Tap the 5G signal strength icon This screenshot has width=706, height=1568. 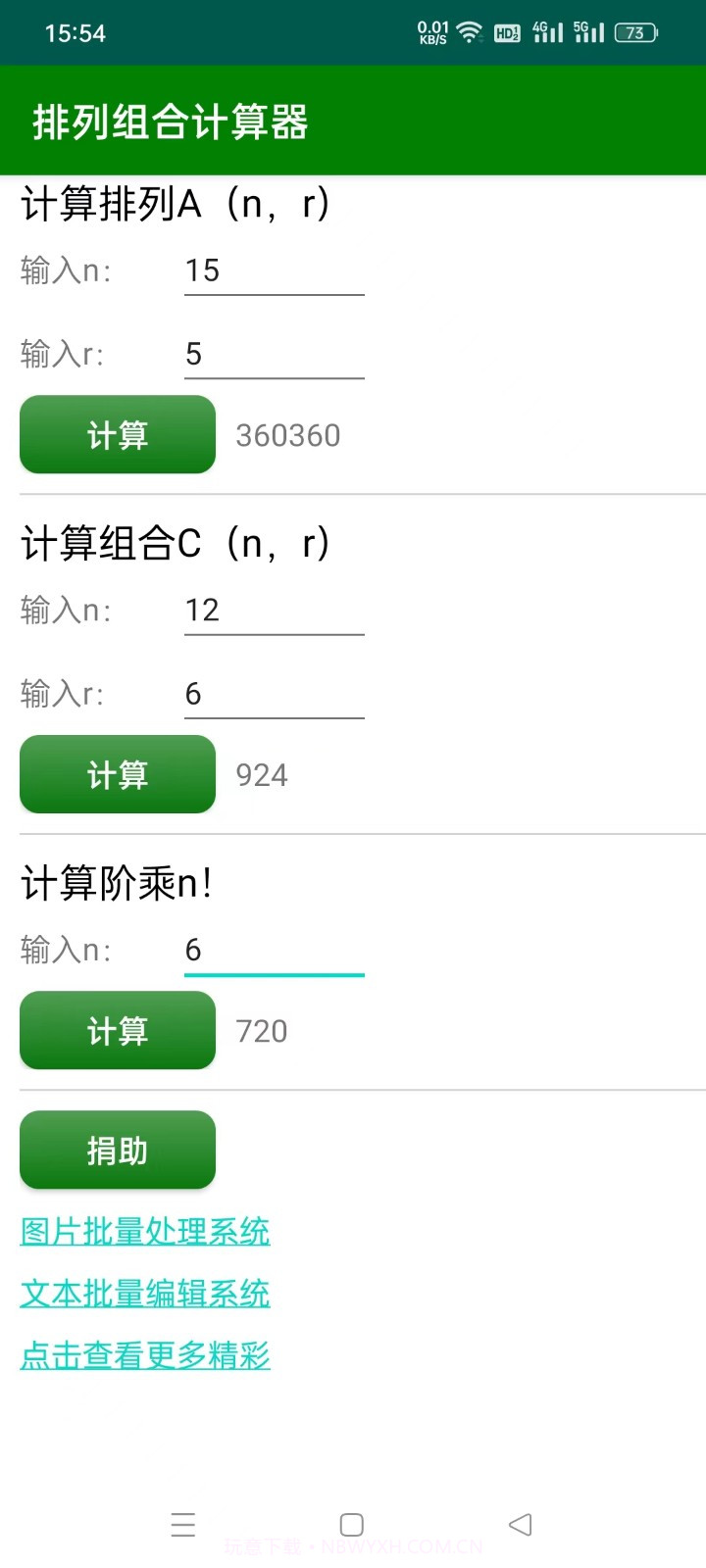click(x=586, y=32)
